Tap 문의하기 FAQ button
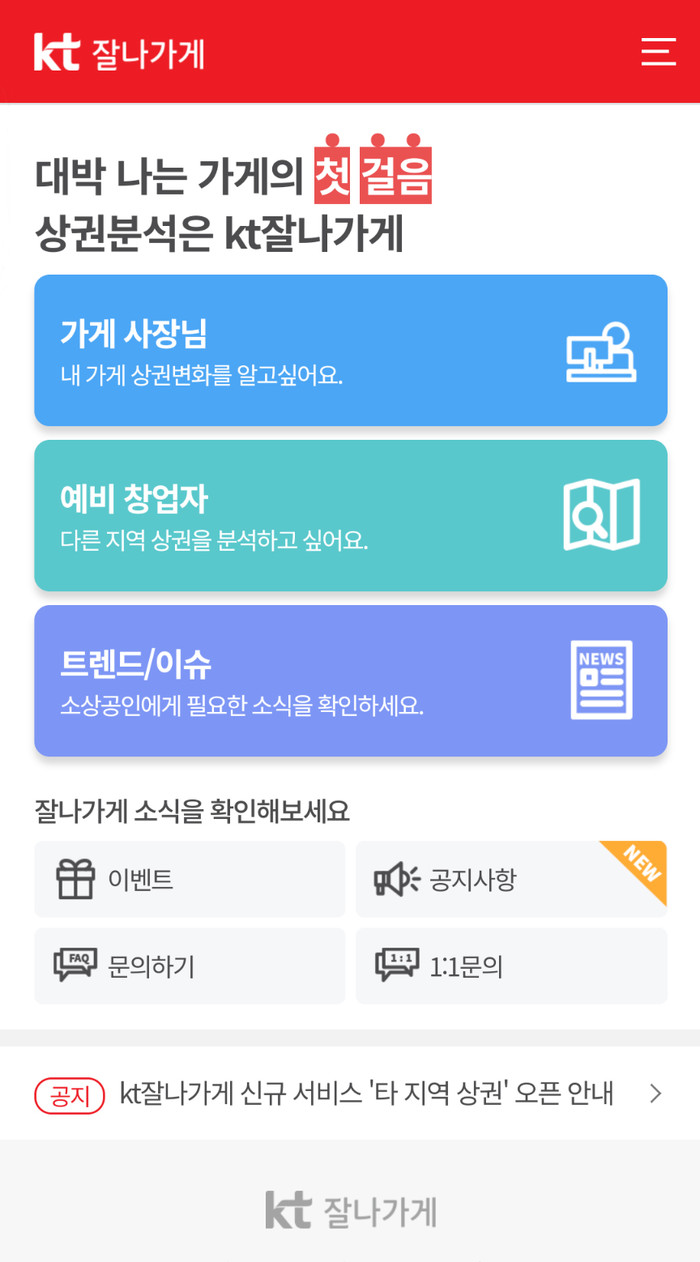The image size is (700, 1262). pos(189,966)
